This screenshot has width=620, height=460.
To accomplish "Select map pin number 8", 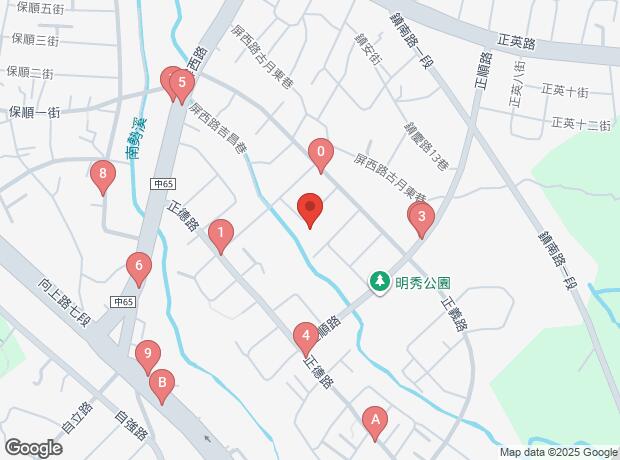I will pyautogui.click(x=101, y=177).
